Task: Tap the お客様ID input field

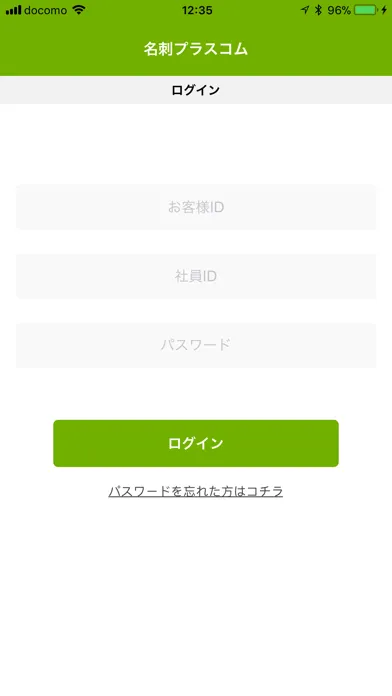Action: [196, 207]
